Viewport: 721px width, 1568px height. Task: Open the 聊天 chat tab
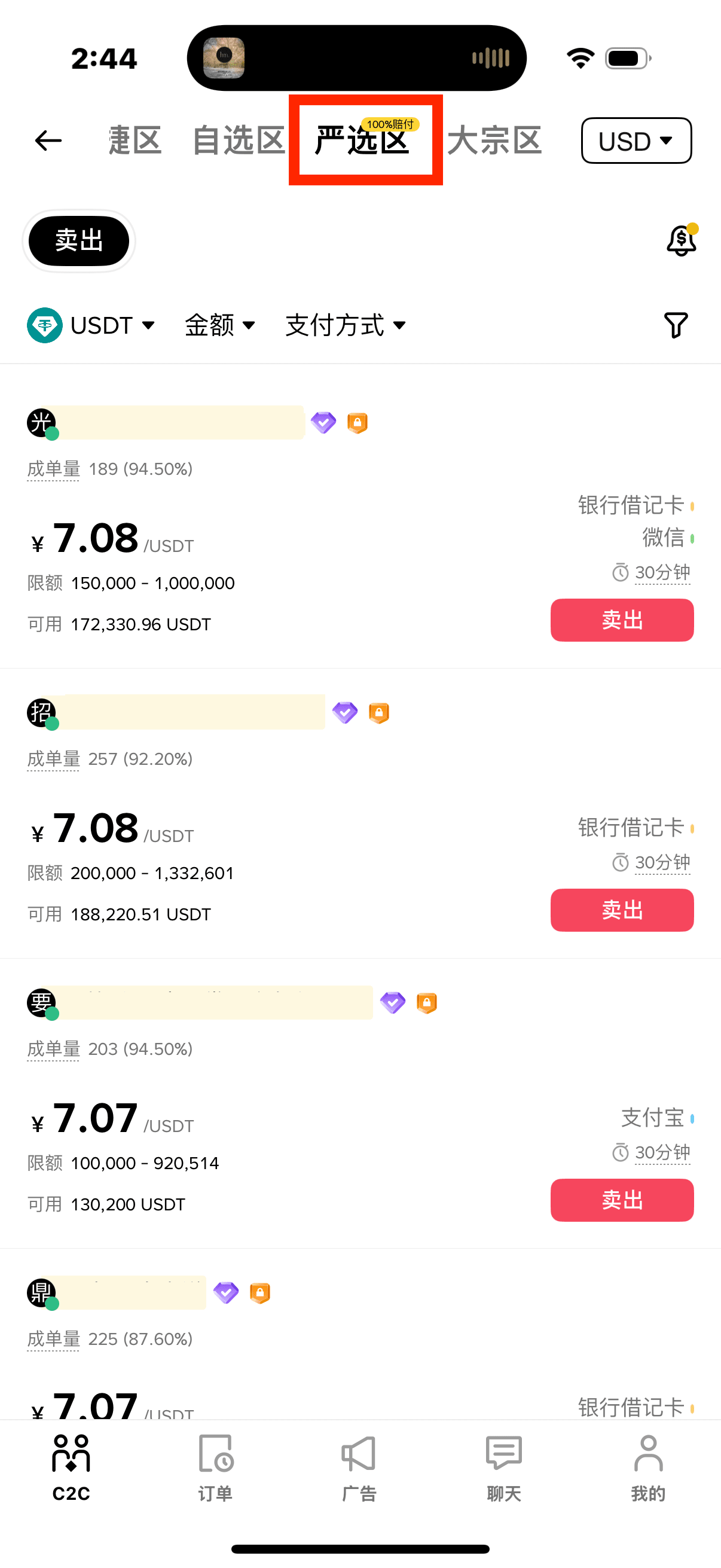(504, 1467)
